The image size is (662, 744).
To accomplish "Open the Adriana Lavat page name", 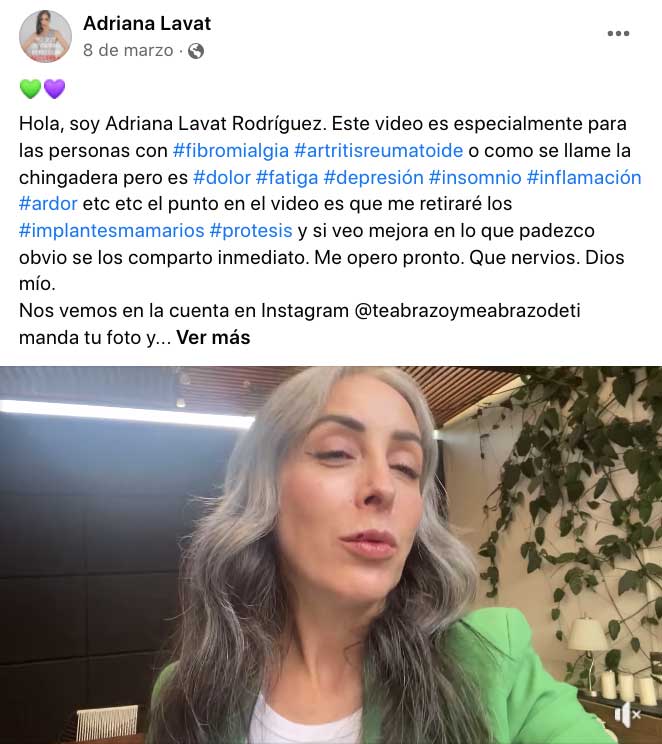I will click(147, 23).
